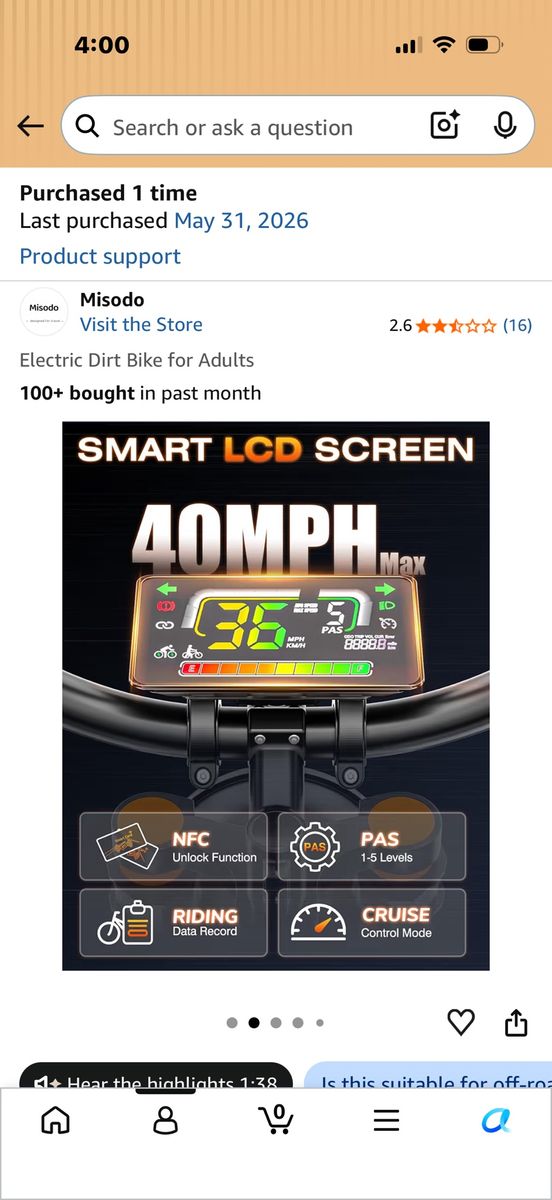
Task: Open the account profile tab
Action: point(166,1120)
